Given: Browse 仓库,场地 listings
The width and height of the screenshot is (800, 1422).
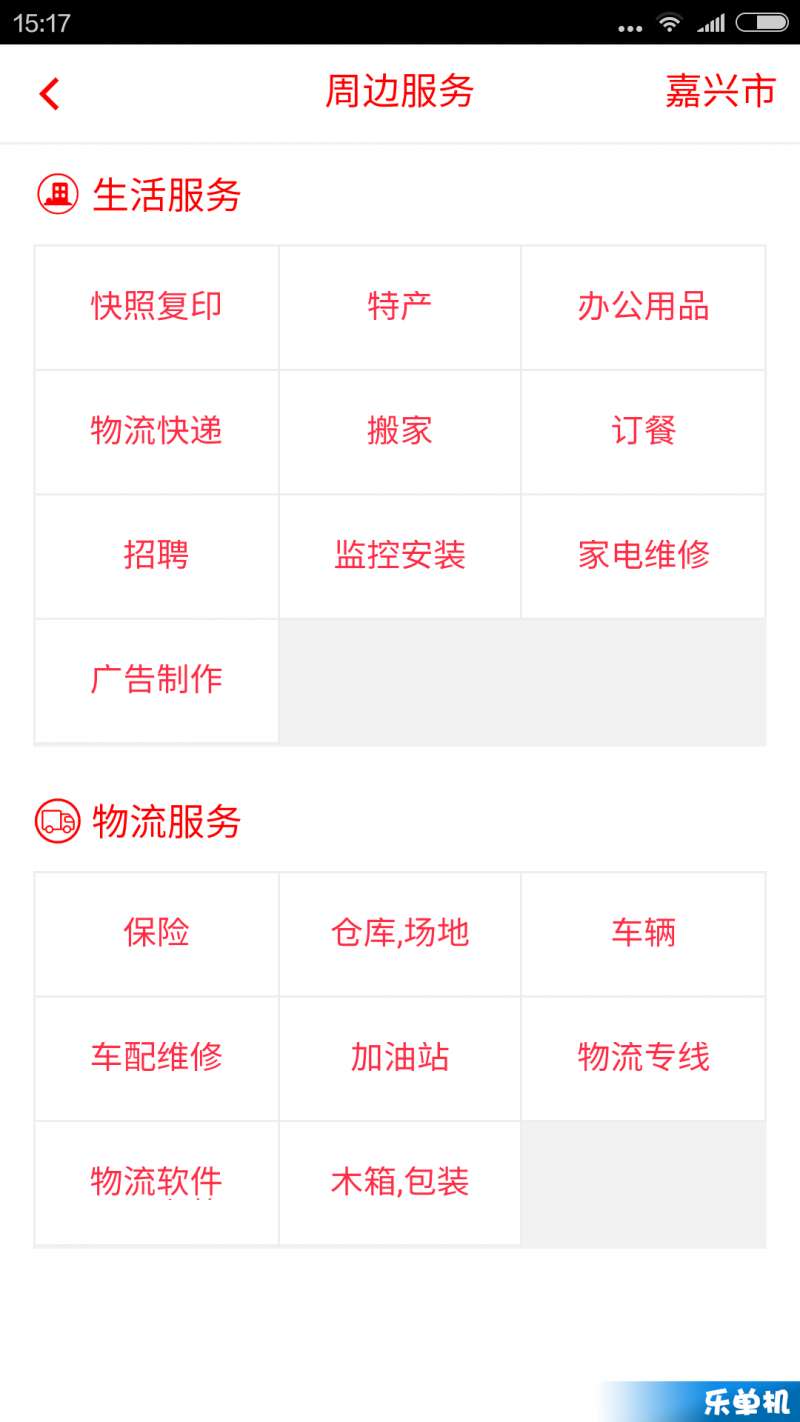Looking at the screenshot, I should (400, 934).
